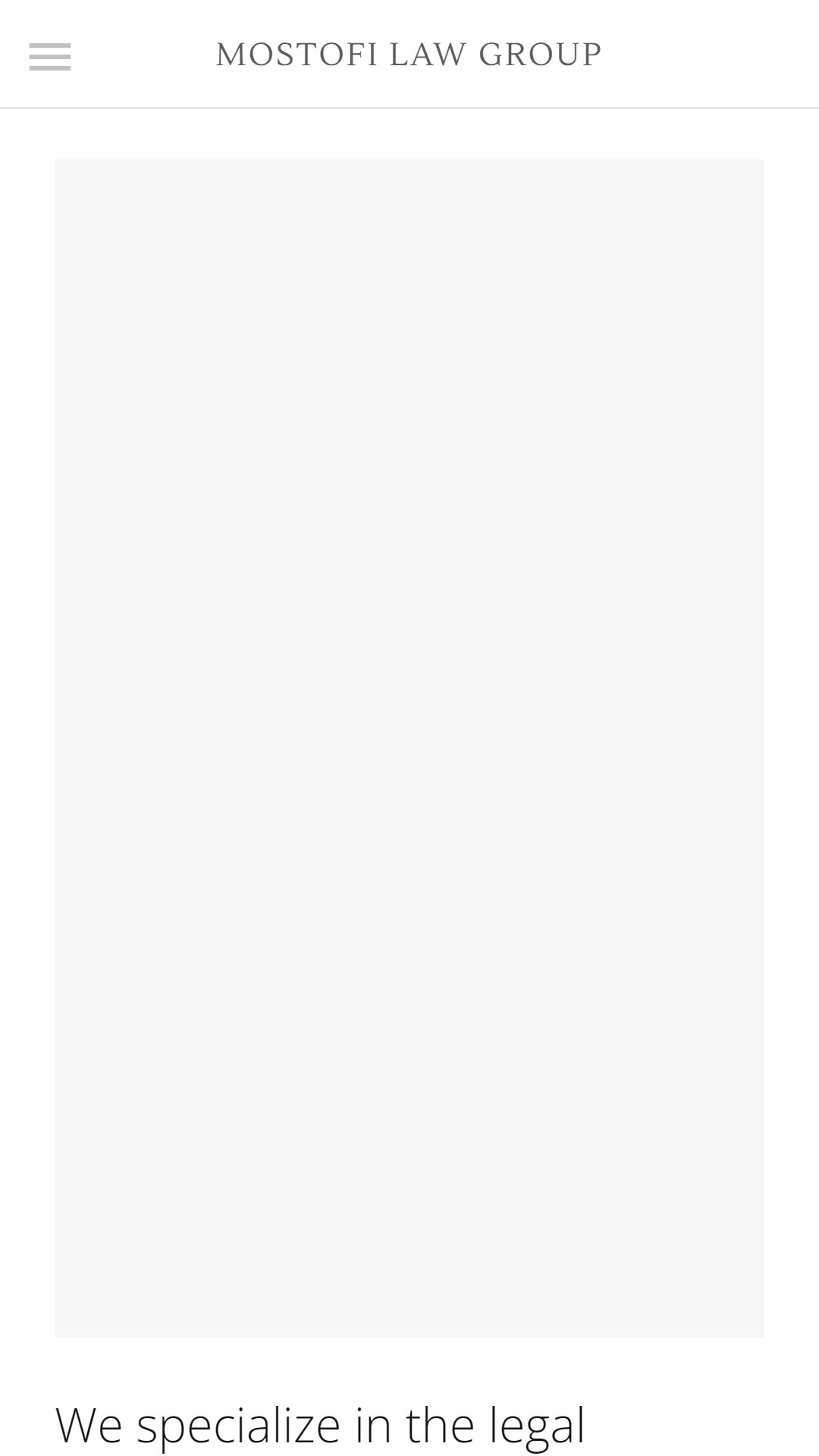Tap the Mostofi Law Group site title
Screen dimensions: 819x1456
[409, 55]
